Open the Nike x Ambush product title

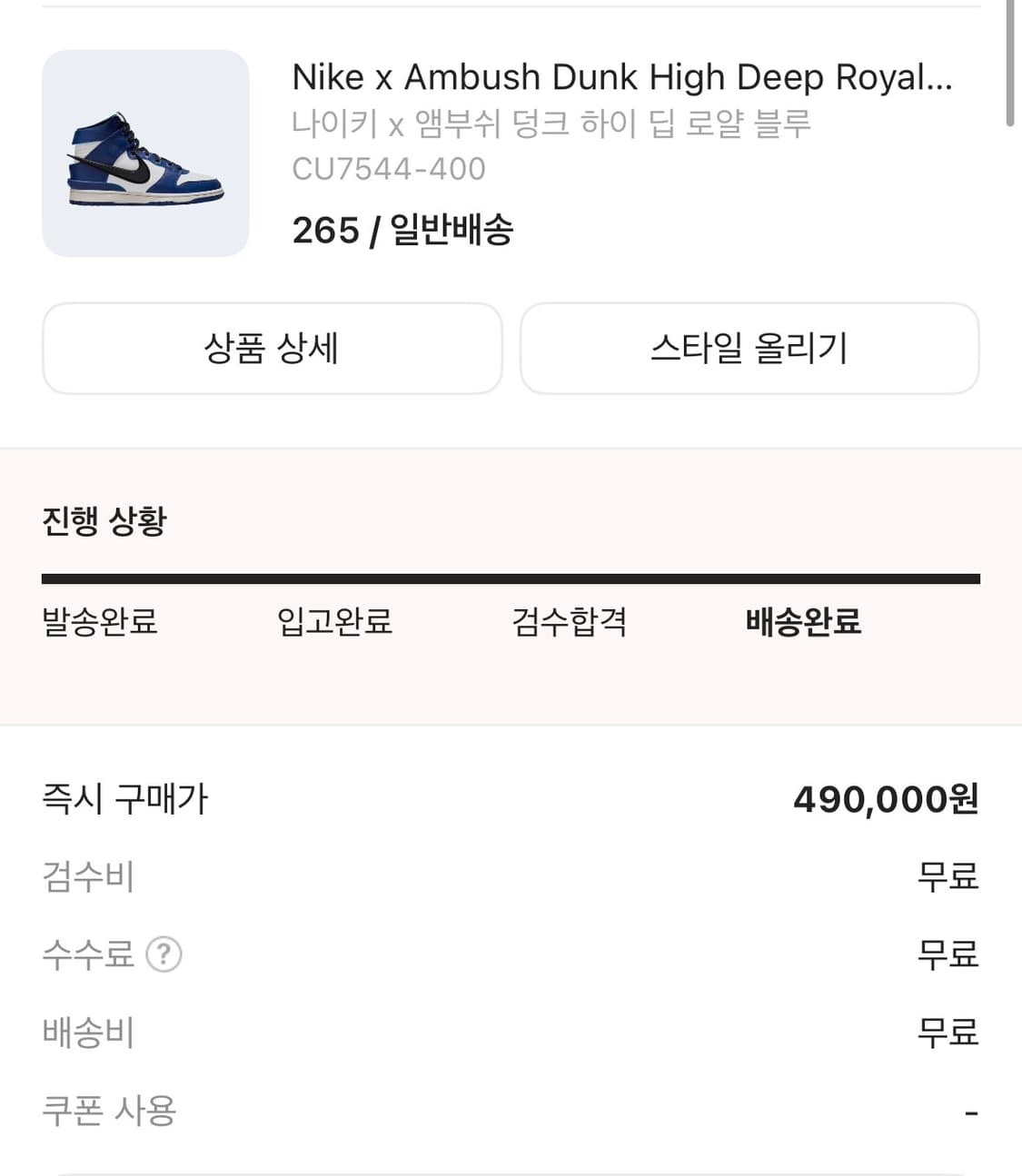[x=620, y=76]
